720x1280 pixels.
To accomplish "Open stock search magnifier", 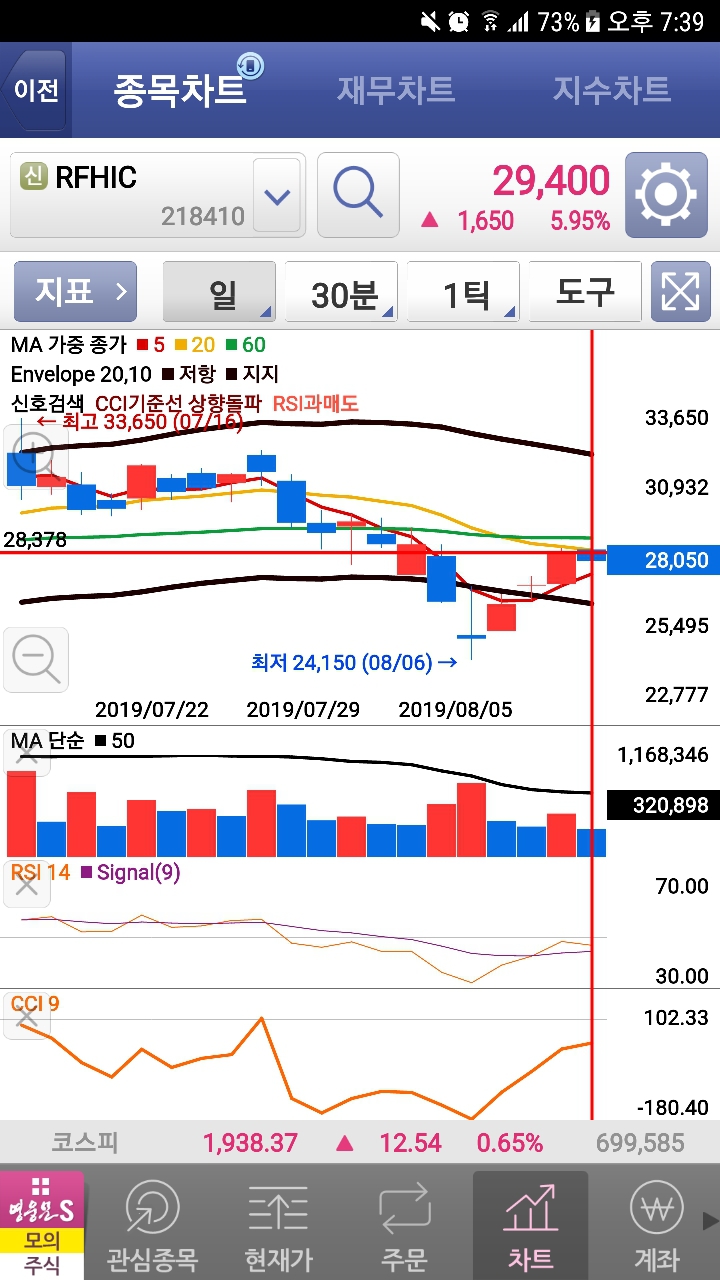I will [x=358, y=194].
